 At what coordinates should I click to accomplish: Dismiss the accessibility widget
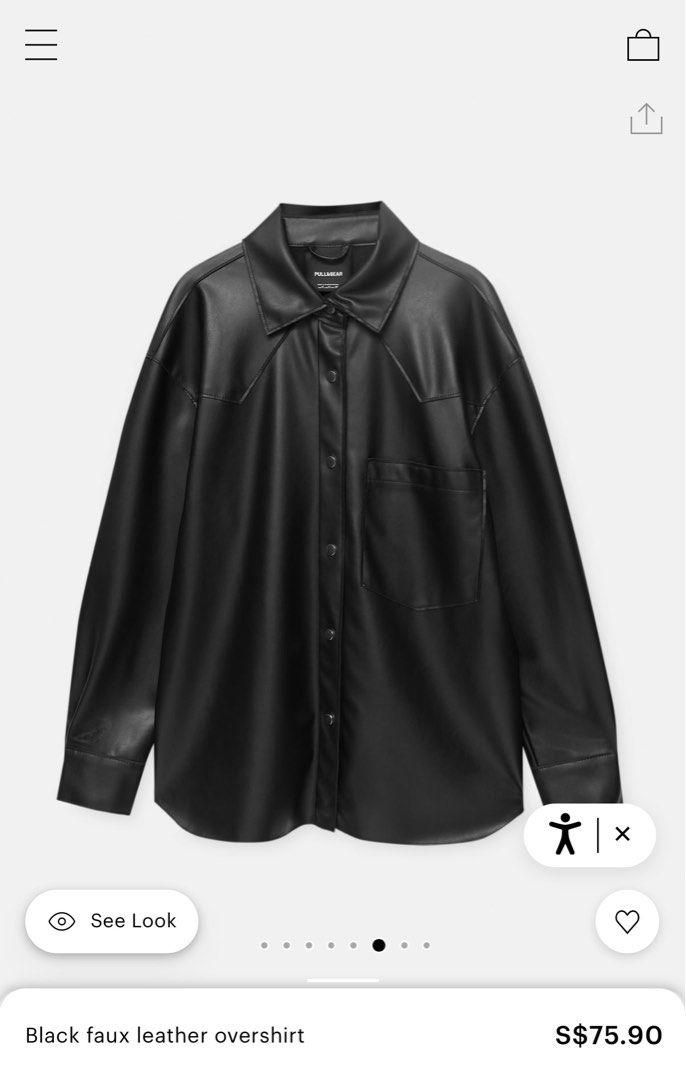[622, 834]
